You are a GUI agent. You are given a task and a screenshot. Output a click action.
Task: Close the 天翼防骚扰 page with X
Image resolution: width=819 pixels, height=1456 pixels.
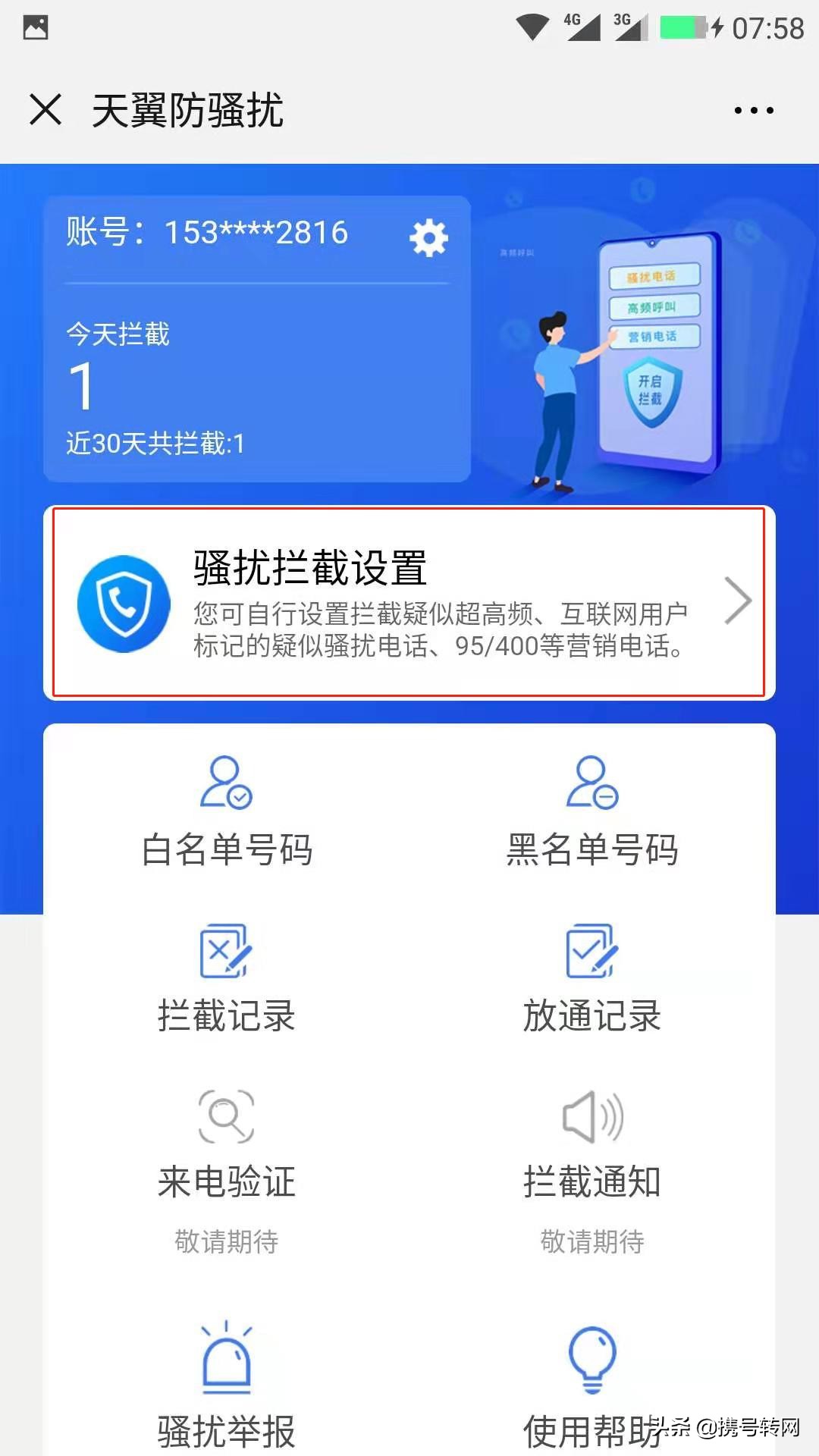pos(47,110)
